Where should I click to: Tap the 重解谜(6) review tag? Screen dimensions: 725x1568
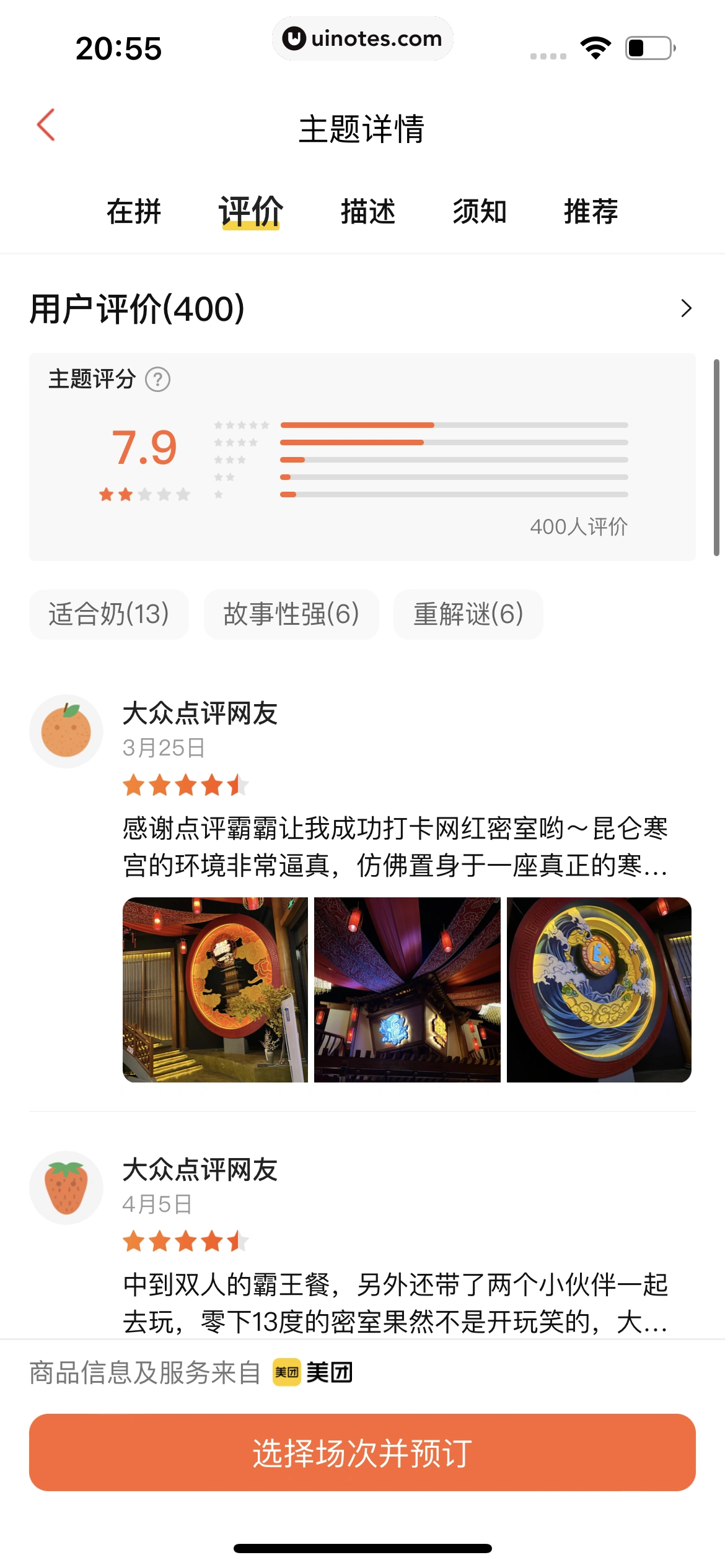[x=467, y=614]
